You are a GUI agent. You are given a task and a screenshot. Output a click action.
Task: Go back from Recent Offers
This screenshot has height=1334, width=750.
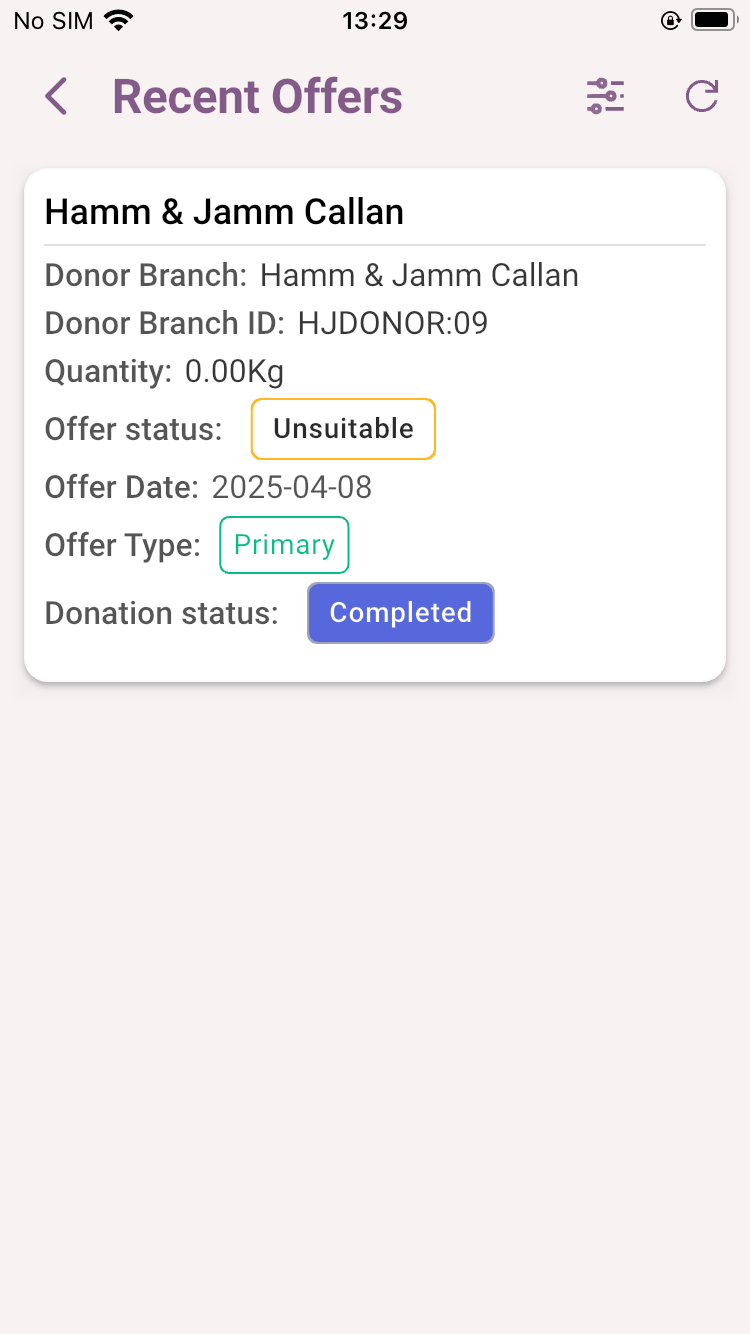(x=57, y=97)
